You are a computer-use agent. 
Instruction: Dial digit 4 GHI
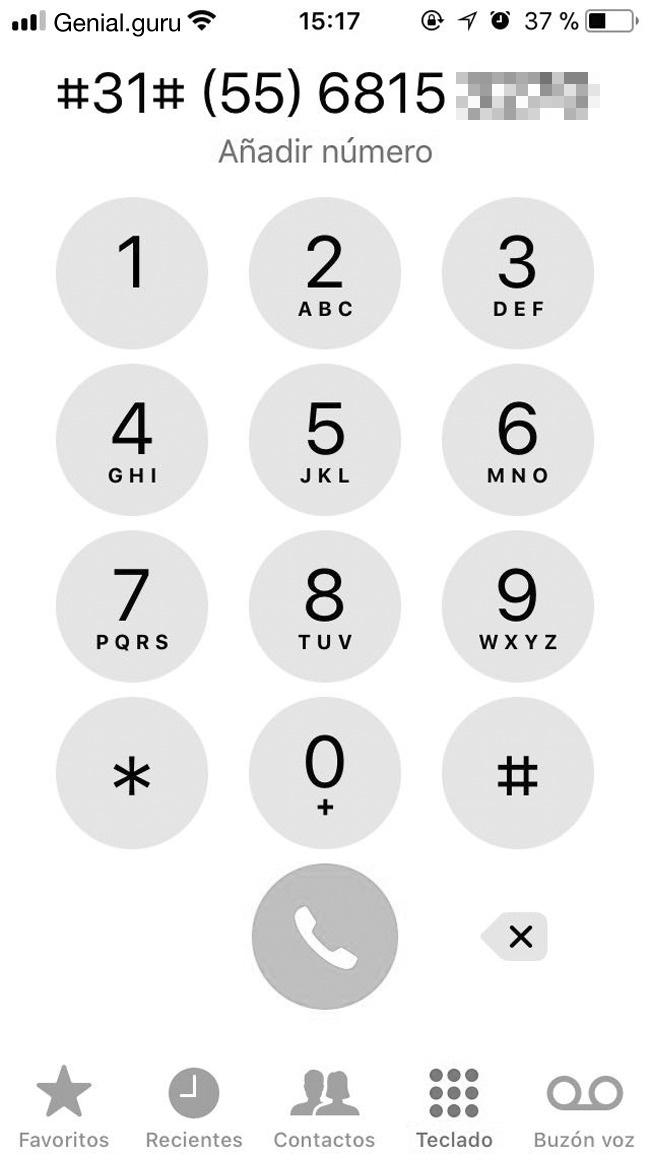pos(132,439)
